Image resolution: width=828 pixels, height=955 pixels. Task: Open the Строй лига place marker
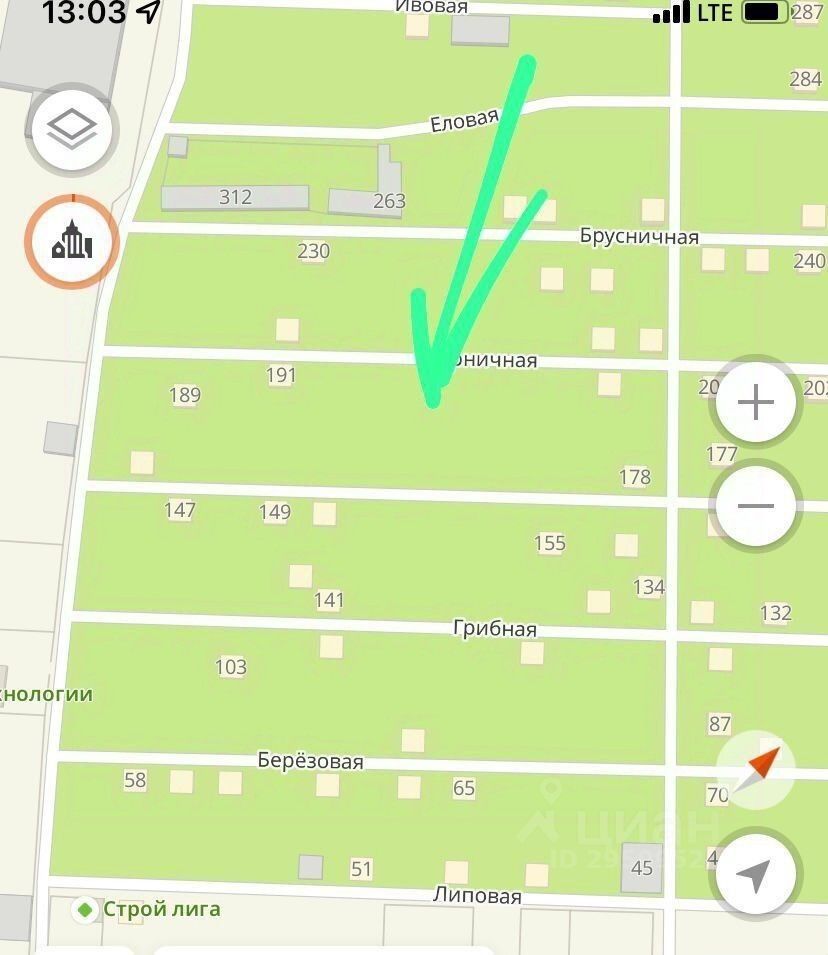pos(87,909)
